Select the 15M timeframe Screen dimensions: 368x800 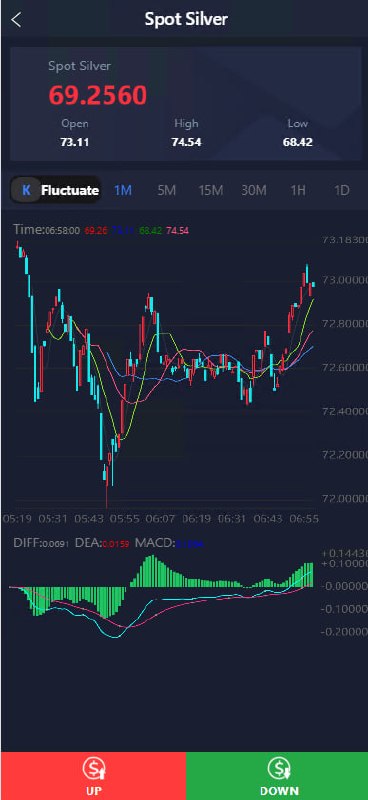pyautogui.click(x=210, y=190)
